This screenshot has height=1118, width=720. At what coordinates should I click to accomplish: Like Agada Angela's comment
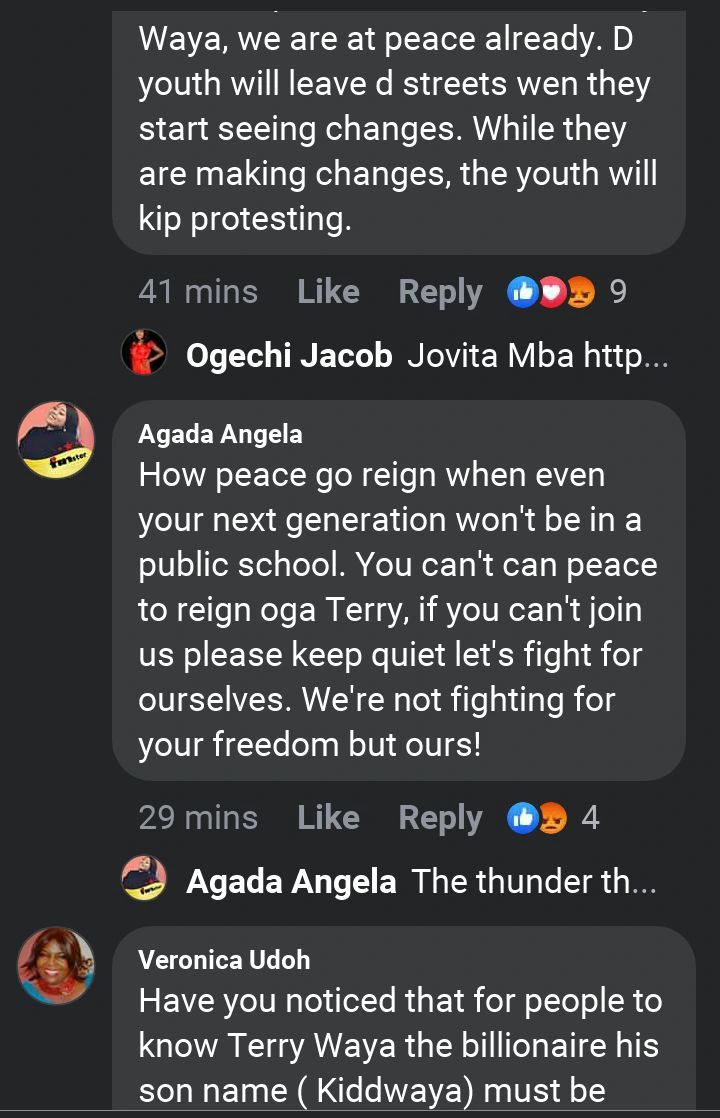click(x=328, y=818)
